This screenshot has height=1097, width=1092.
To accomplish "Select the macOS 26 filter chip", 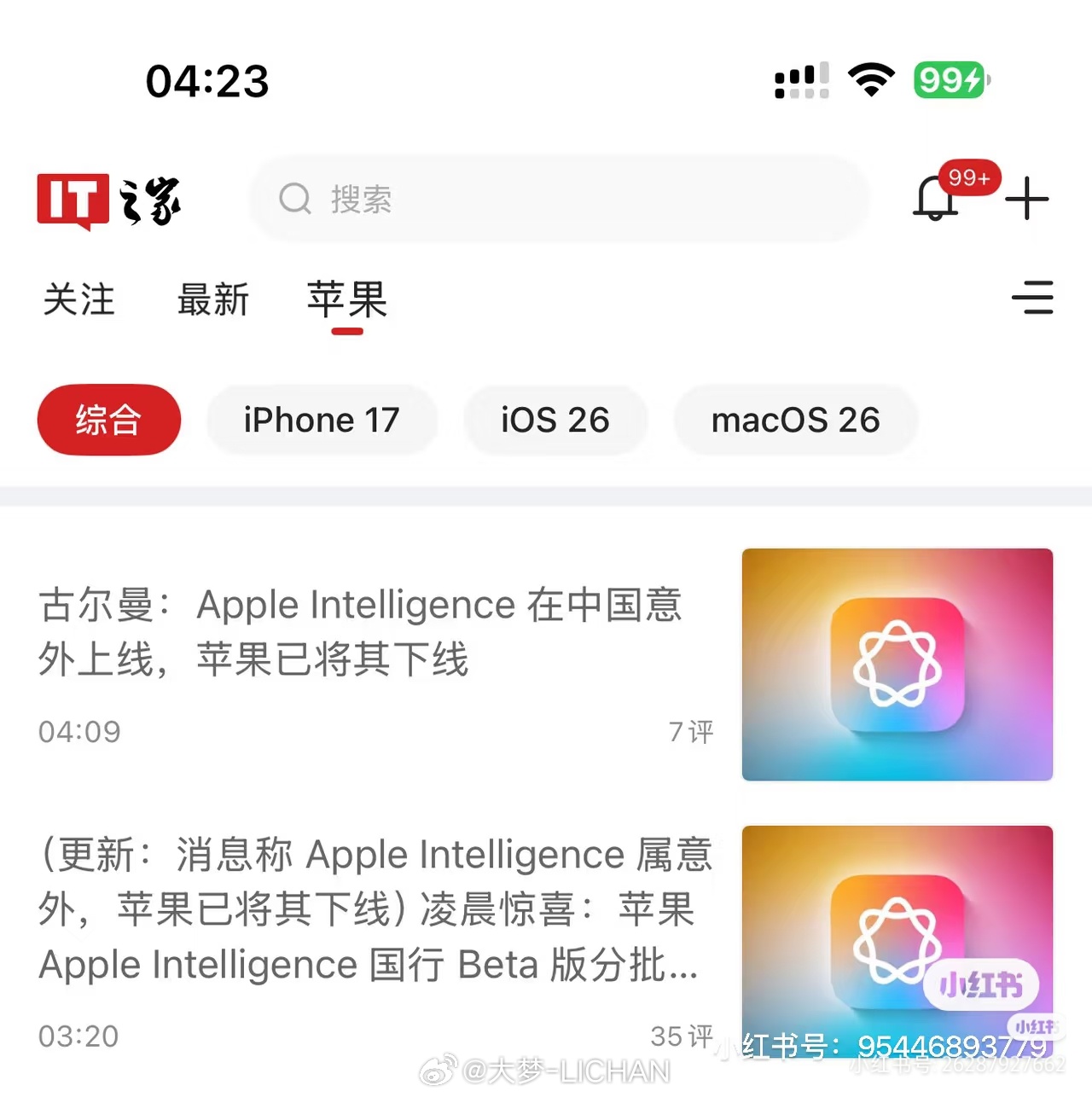I will [x=795, y=420].
